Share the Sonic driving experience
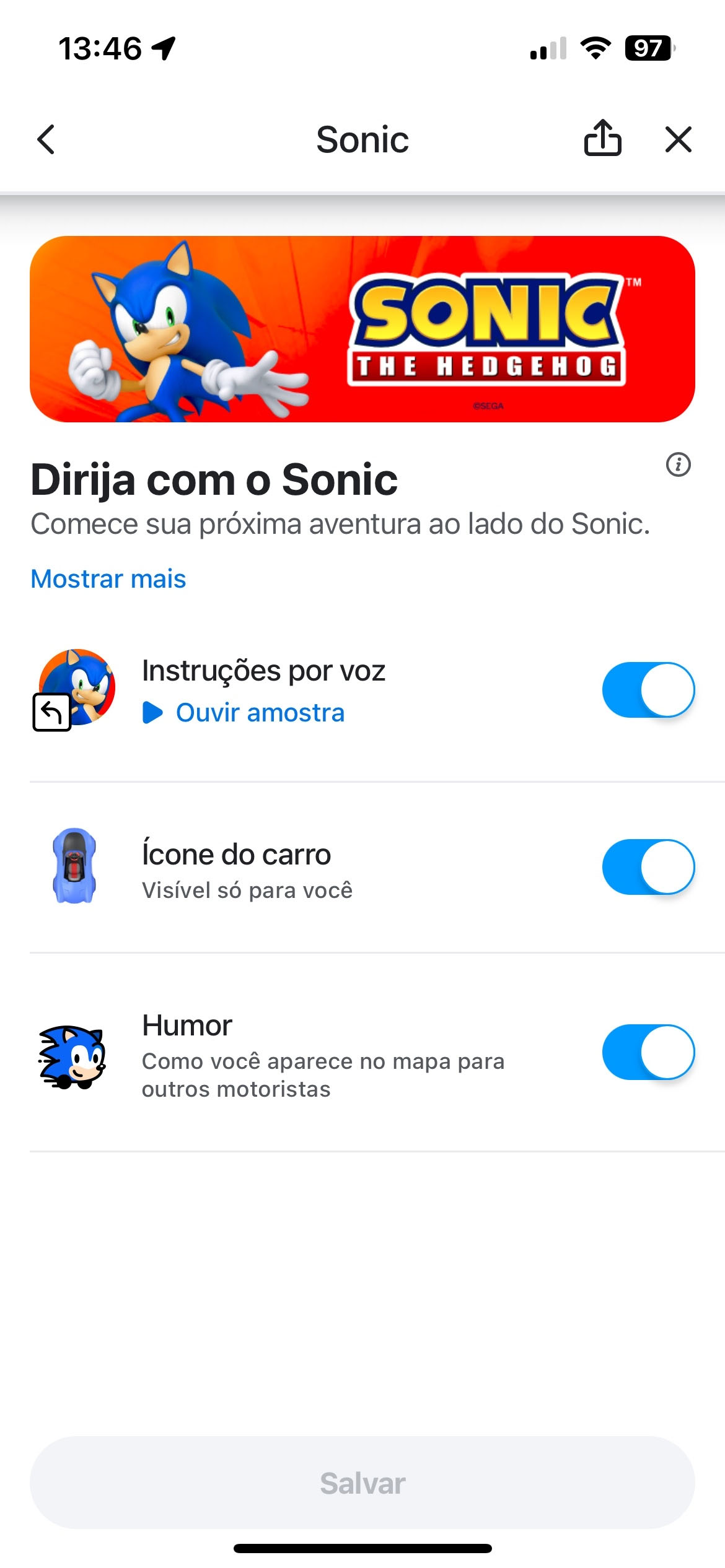This screenshot has height=1568, width=725. pyautogui.click(x=602, y=137)
